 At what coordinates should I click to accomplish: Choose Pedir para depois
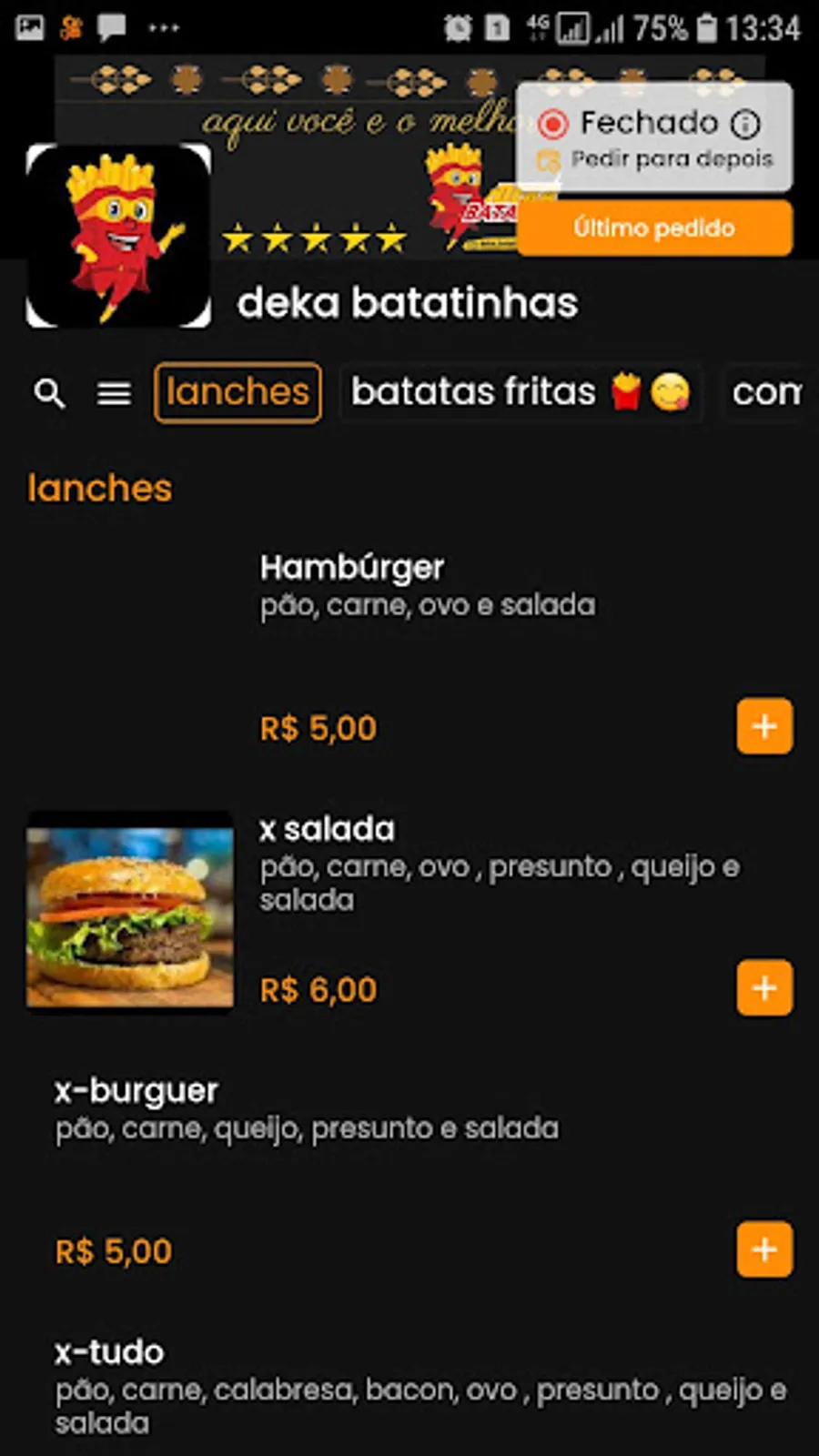point(671,159)
